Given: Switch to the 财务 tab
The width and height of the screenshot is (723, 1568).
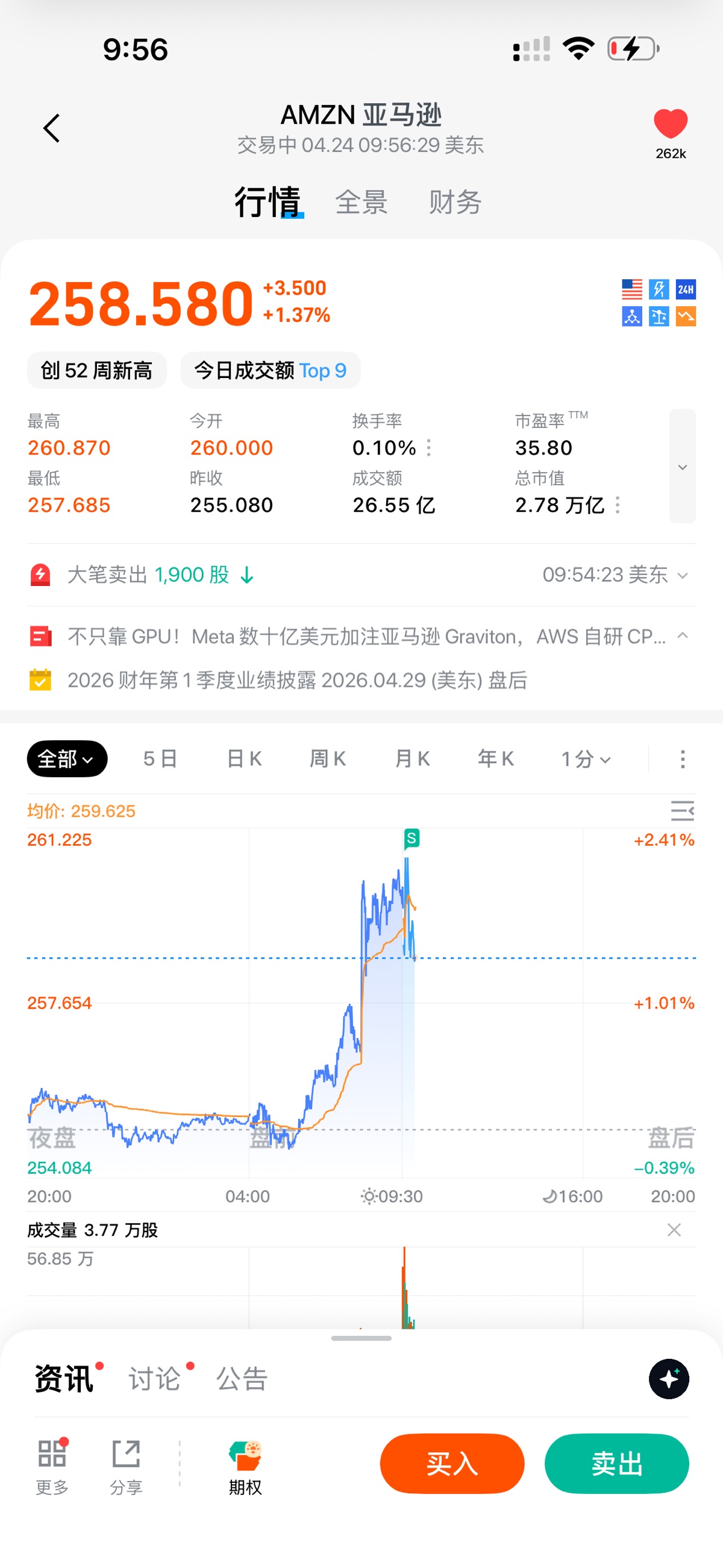Looking at the screenshot, I should click(x=455, y=202).
